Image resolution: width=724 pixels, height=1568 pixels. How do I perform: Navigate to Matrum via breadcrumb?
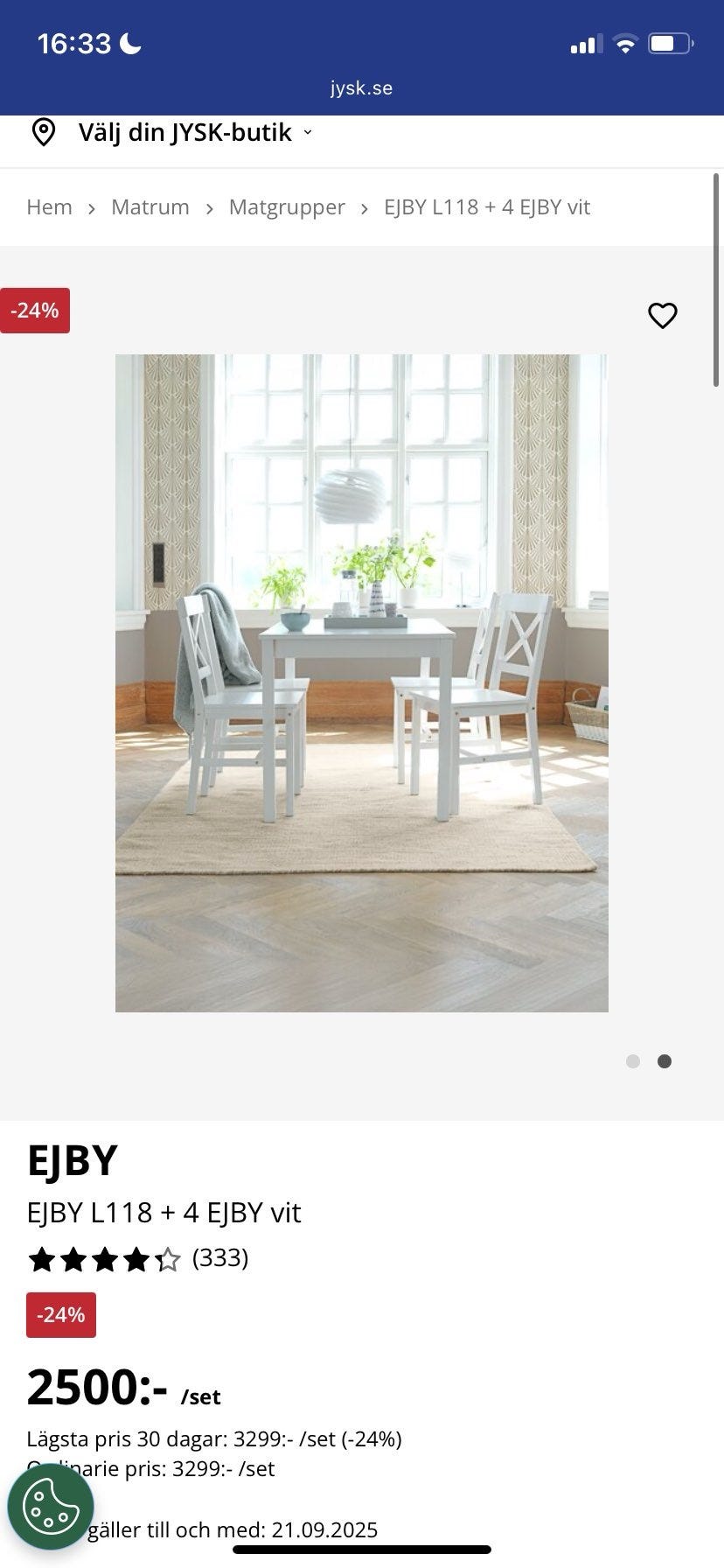[150, 207]
